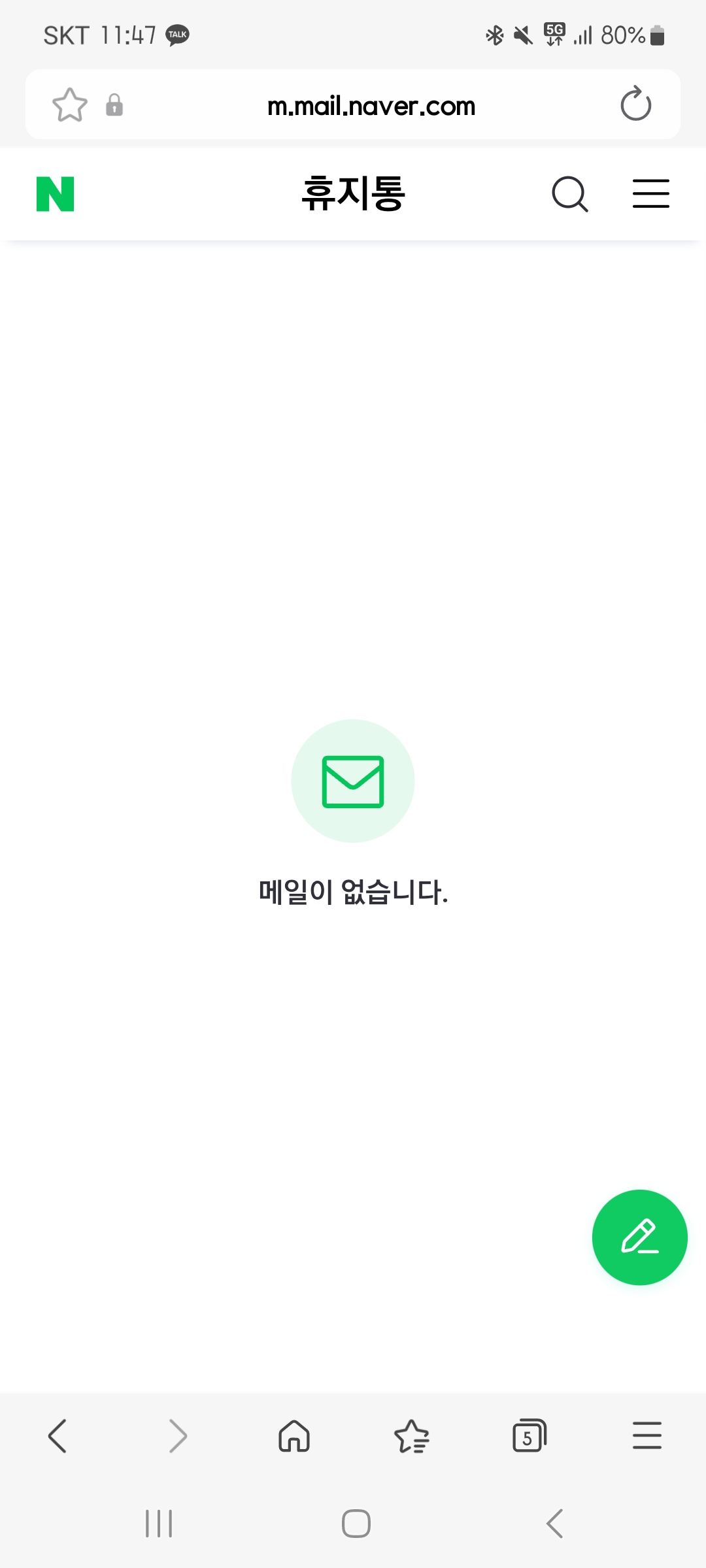
Task: Reload the page with the refresh icon
Action: pyautogui.click(x=635, y=105)
